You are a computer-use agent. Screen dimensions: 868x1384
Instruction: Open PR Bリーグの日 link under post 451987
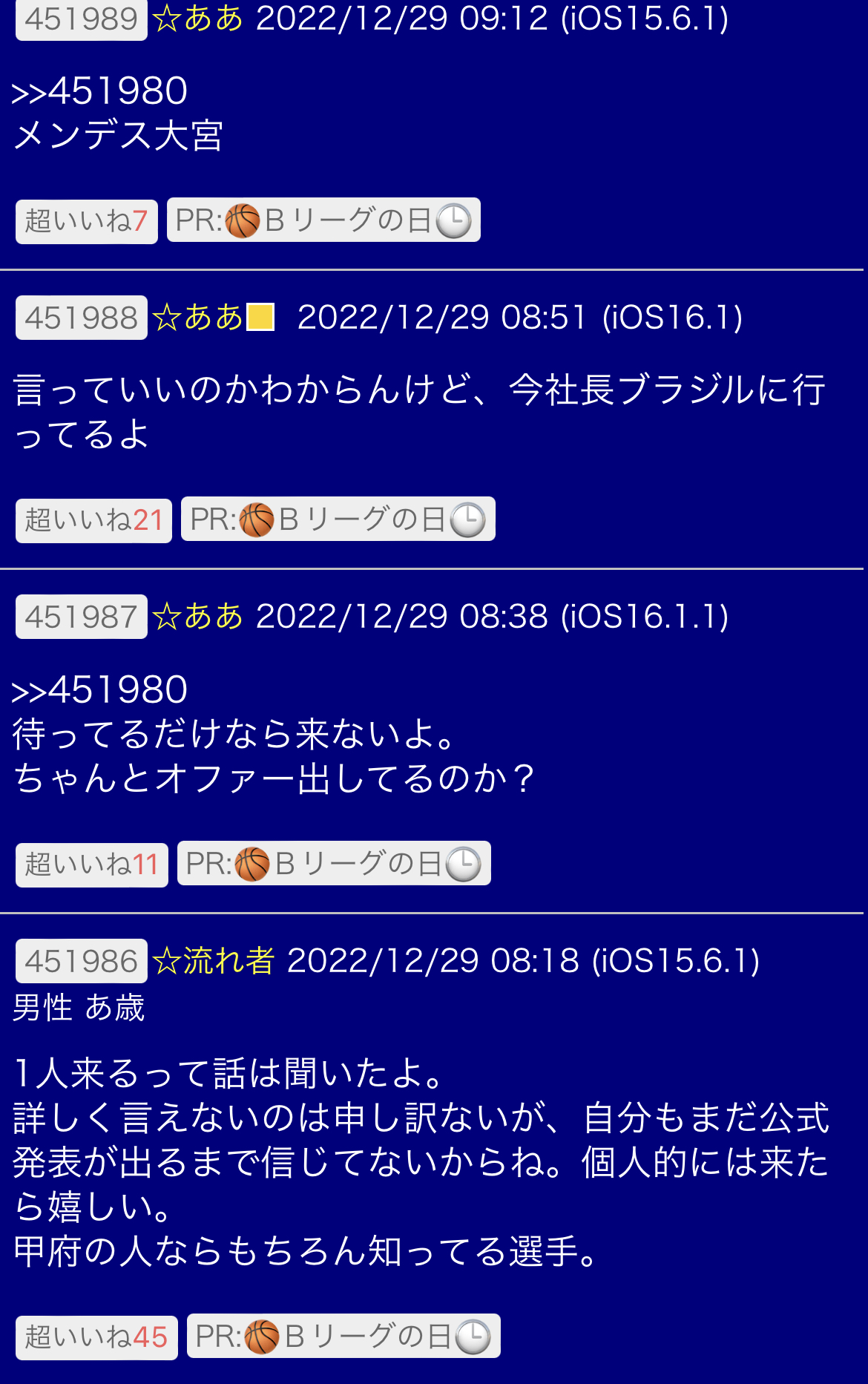(334, 864)
